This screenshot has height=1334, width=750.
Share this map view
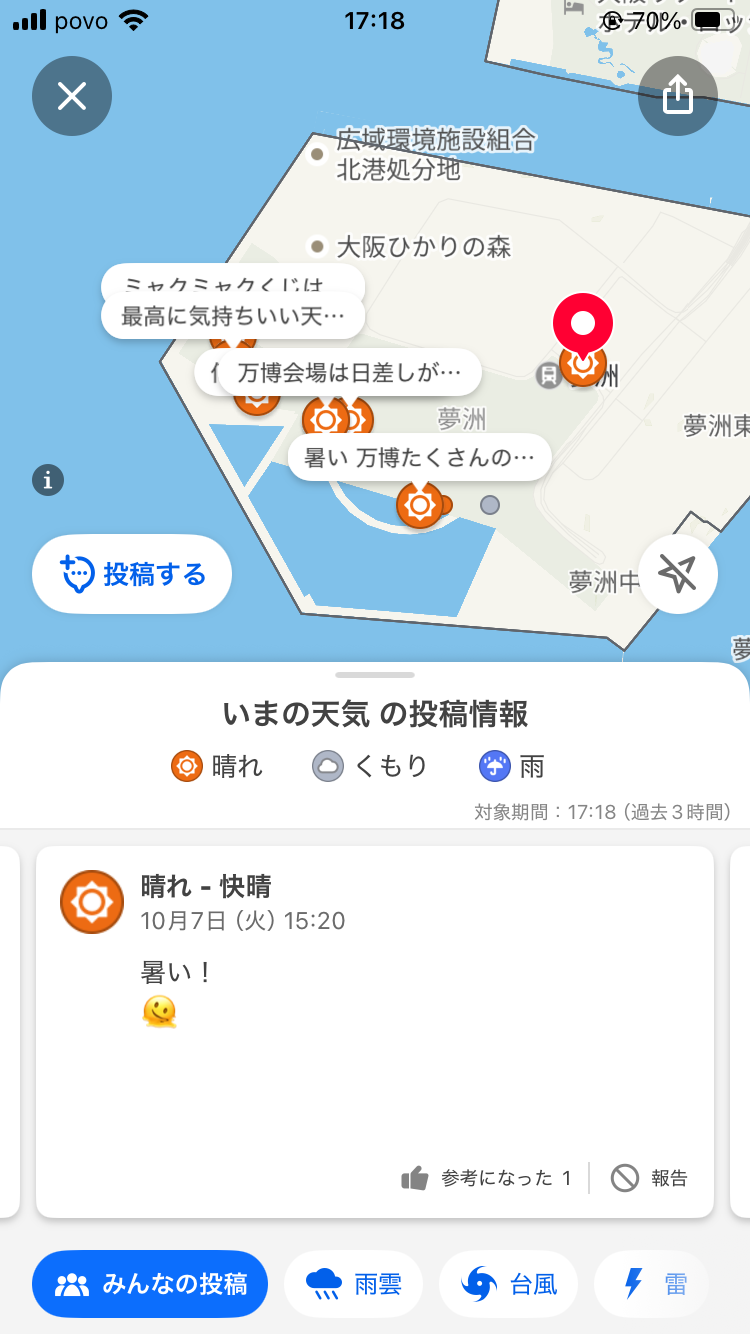(678, 96)
